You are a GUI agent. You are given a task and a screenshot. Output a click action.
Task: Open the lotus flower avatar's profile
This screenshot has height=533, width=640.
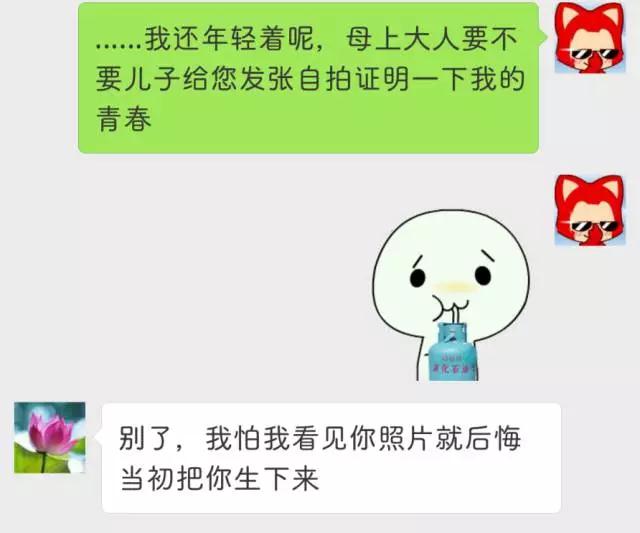(49, 437)
